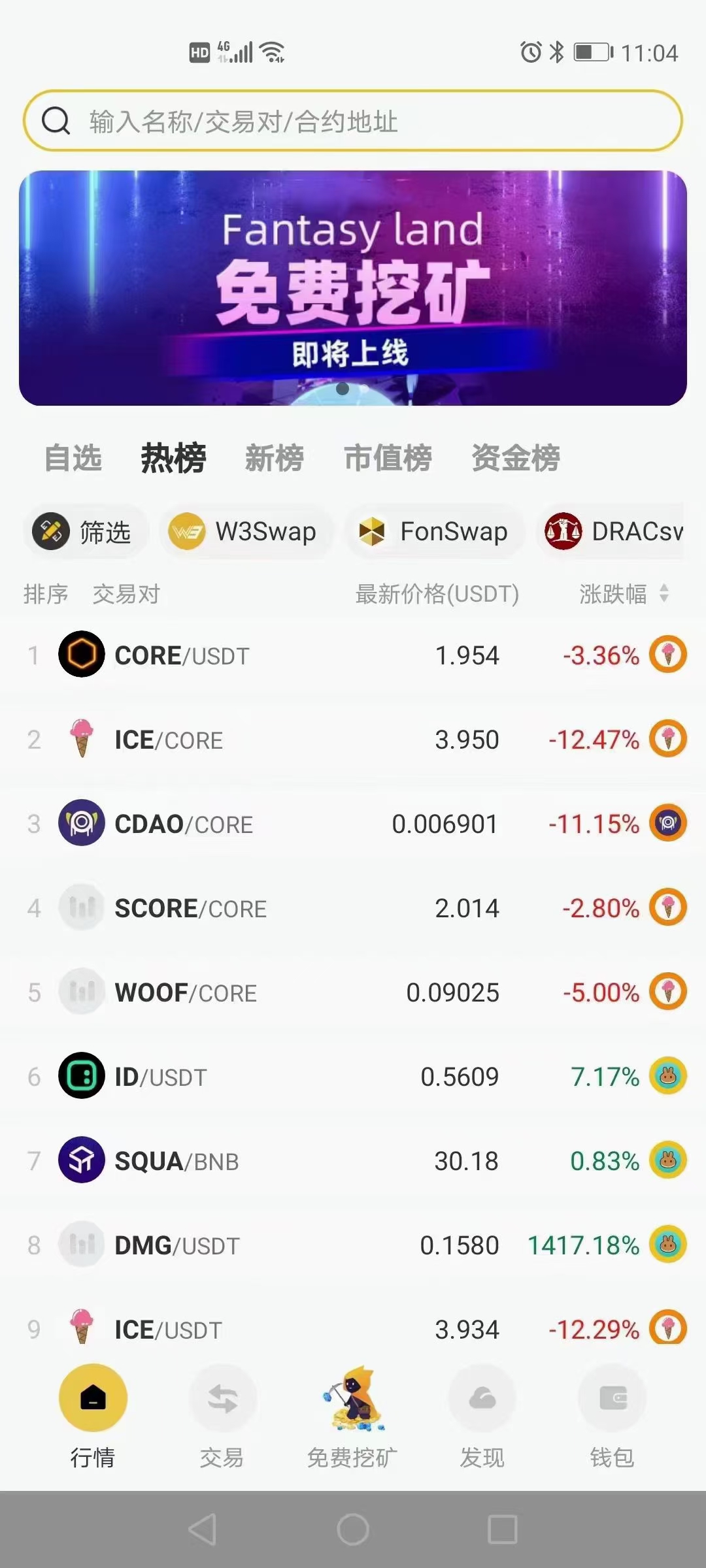Select the W3Swap chip

pyautogui.click(x=245, y=532)
